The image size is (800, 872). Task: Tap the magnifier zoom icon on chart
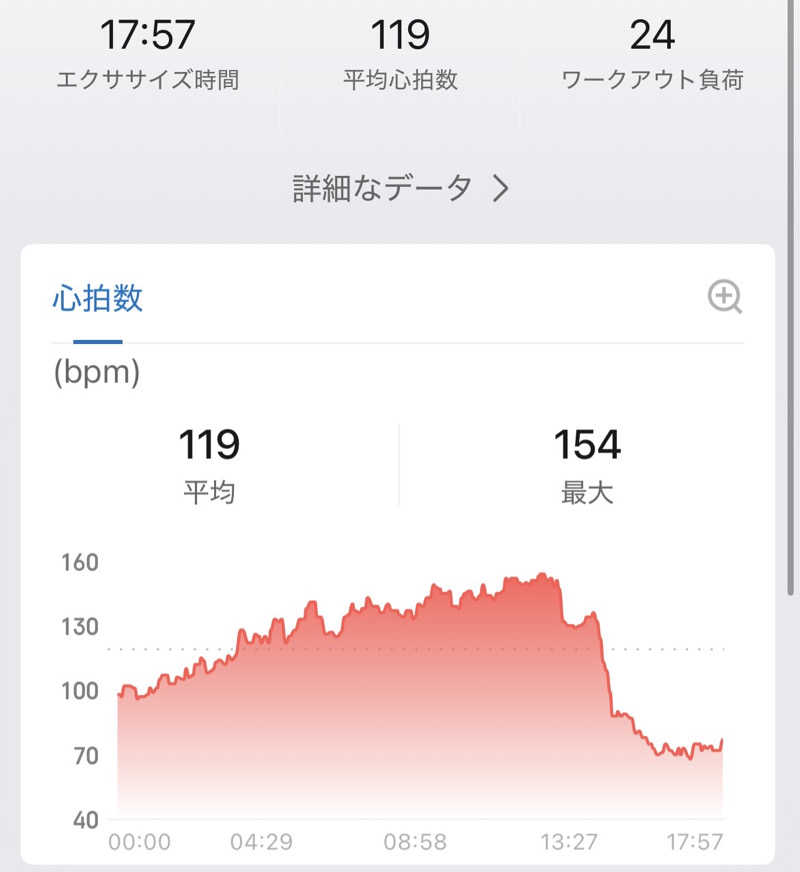click(x=725, y=297)
